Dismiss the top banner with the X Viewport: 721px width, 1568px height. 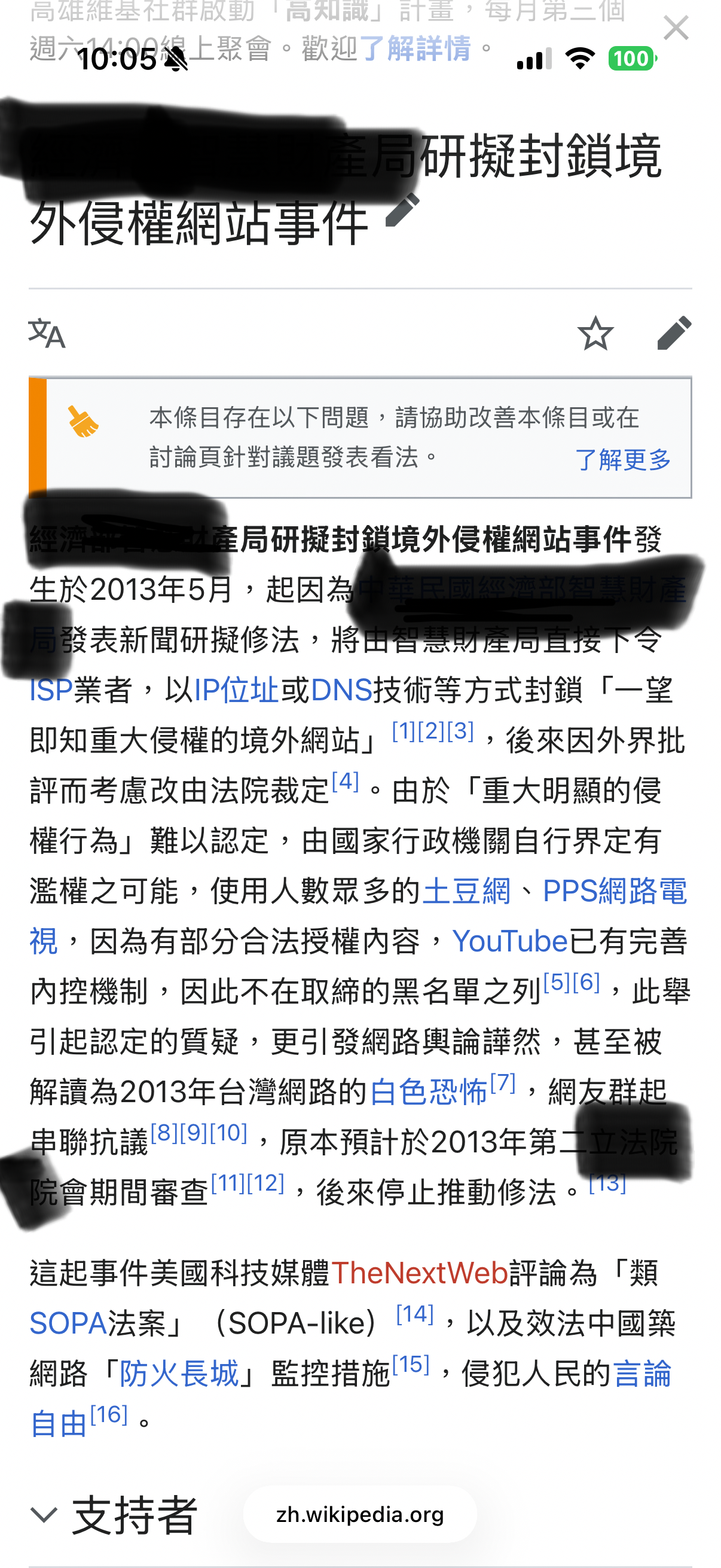675,29
